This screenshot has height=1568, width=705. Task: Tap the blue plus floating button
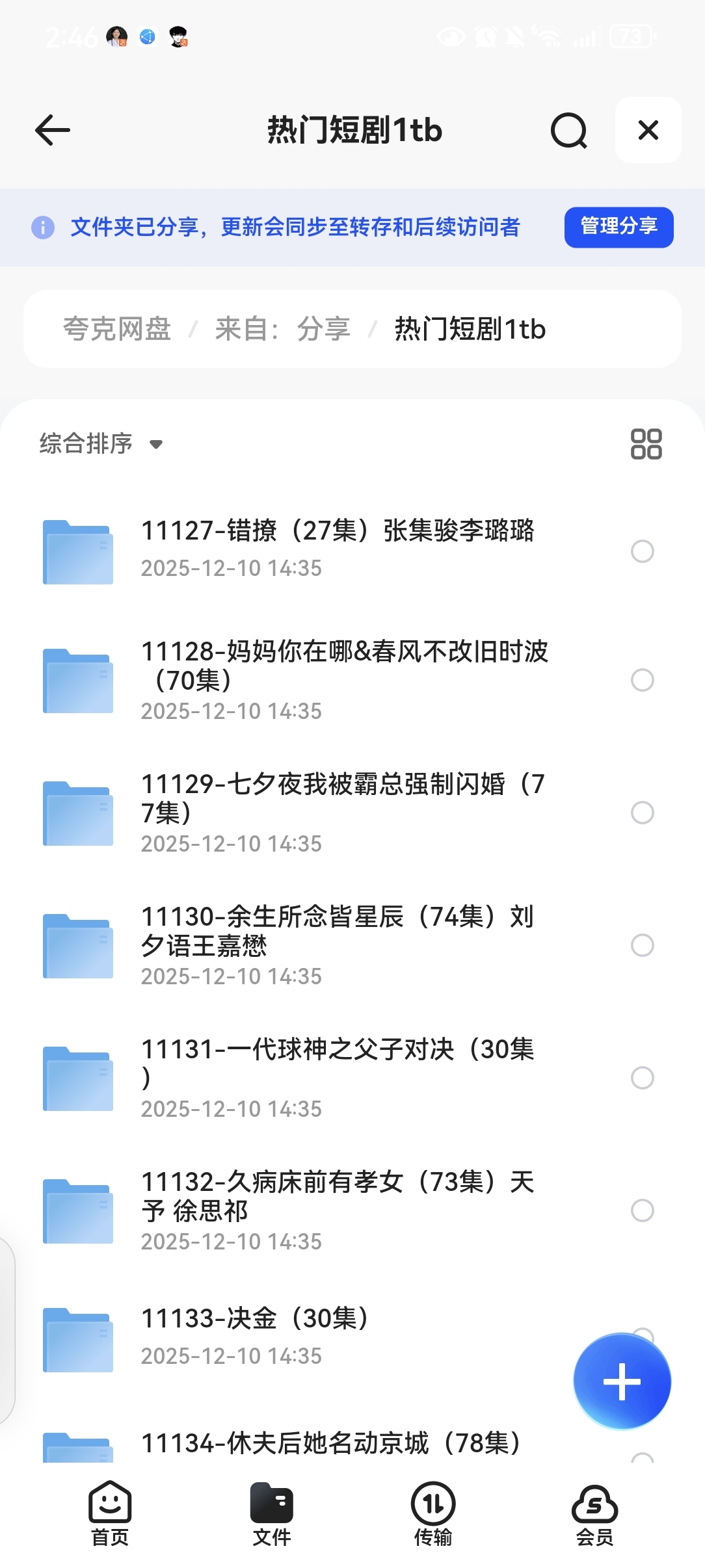[x=622, y=1381]
